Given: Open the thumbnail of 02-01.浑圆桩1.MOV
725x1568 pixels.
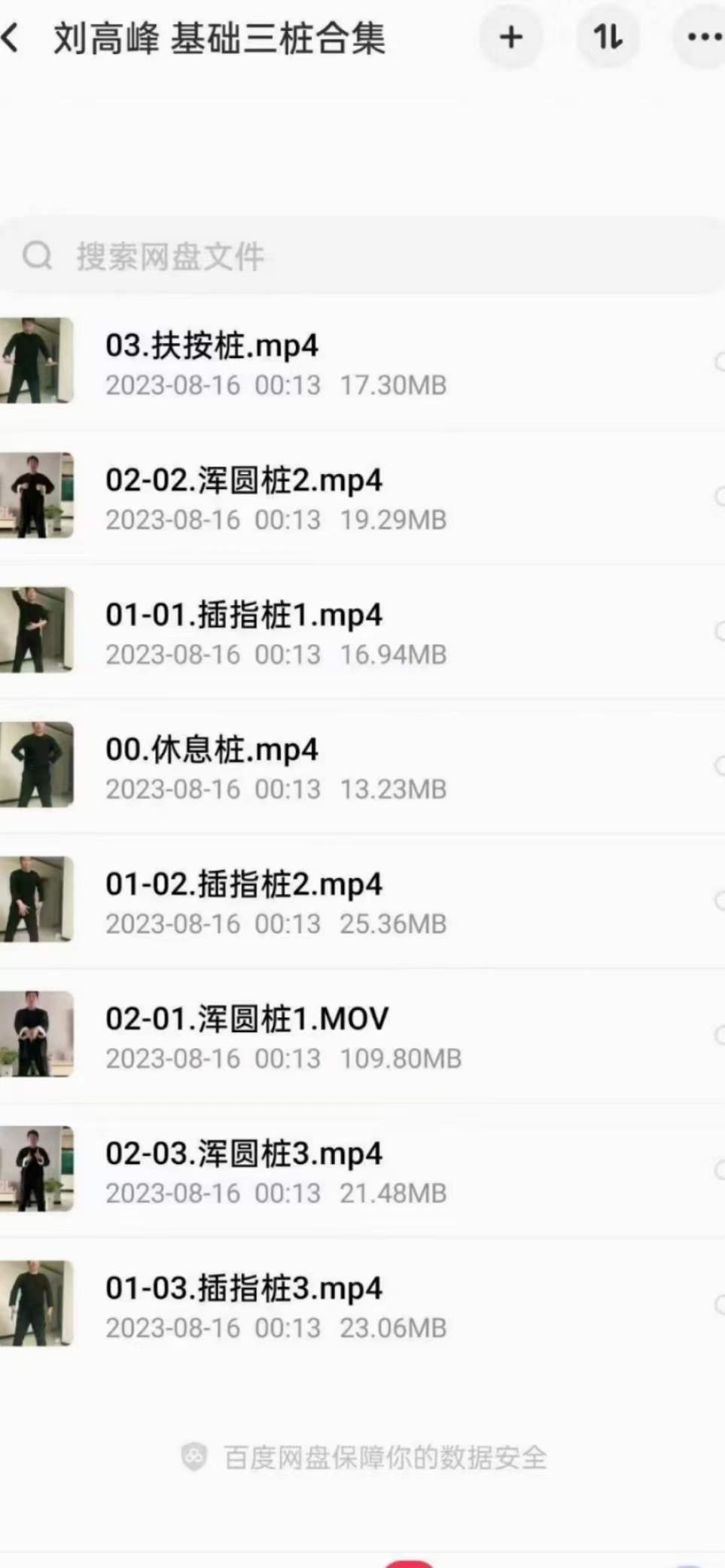Looking at the screenshot, I should click(38, 1035).
